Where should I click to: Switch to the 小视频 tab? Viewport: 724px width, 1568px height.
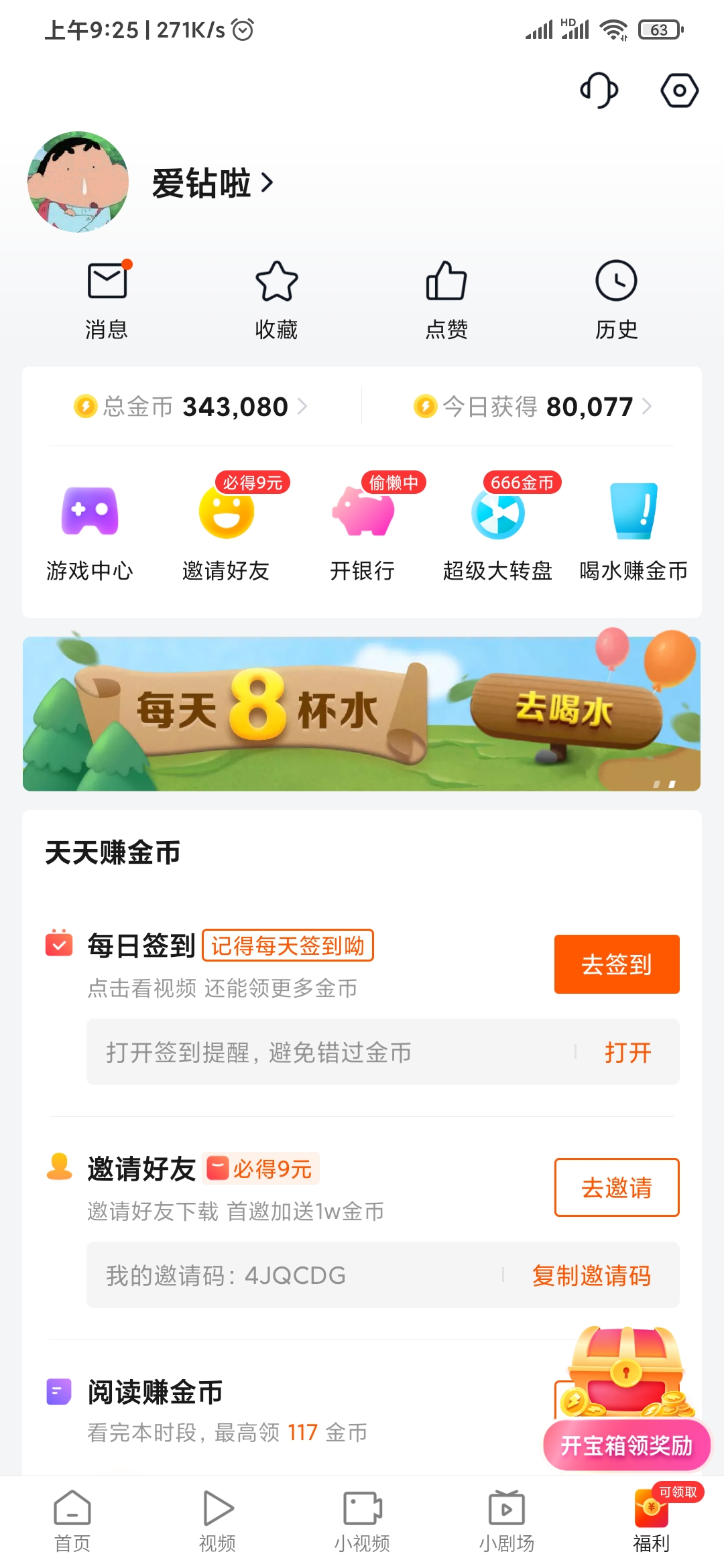tap(362, 1521)
